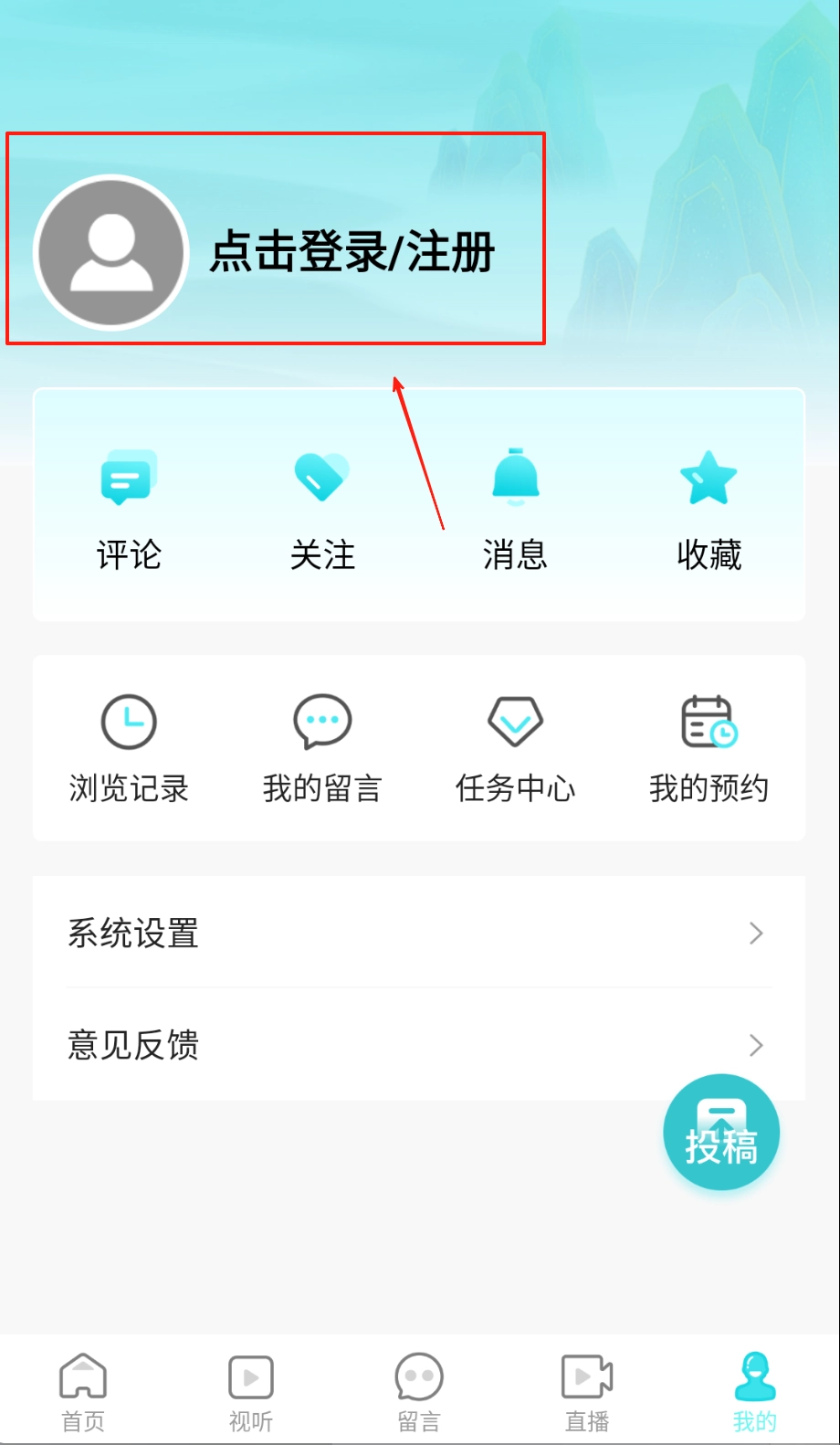Open 系统设置 row

418,933
